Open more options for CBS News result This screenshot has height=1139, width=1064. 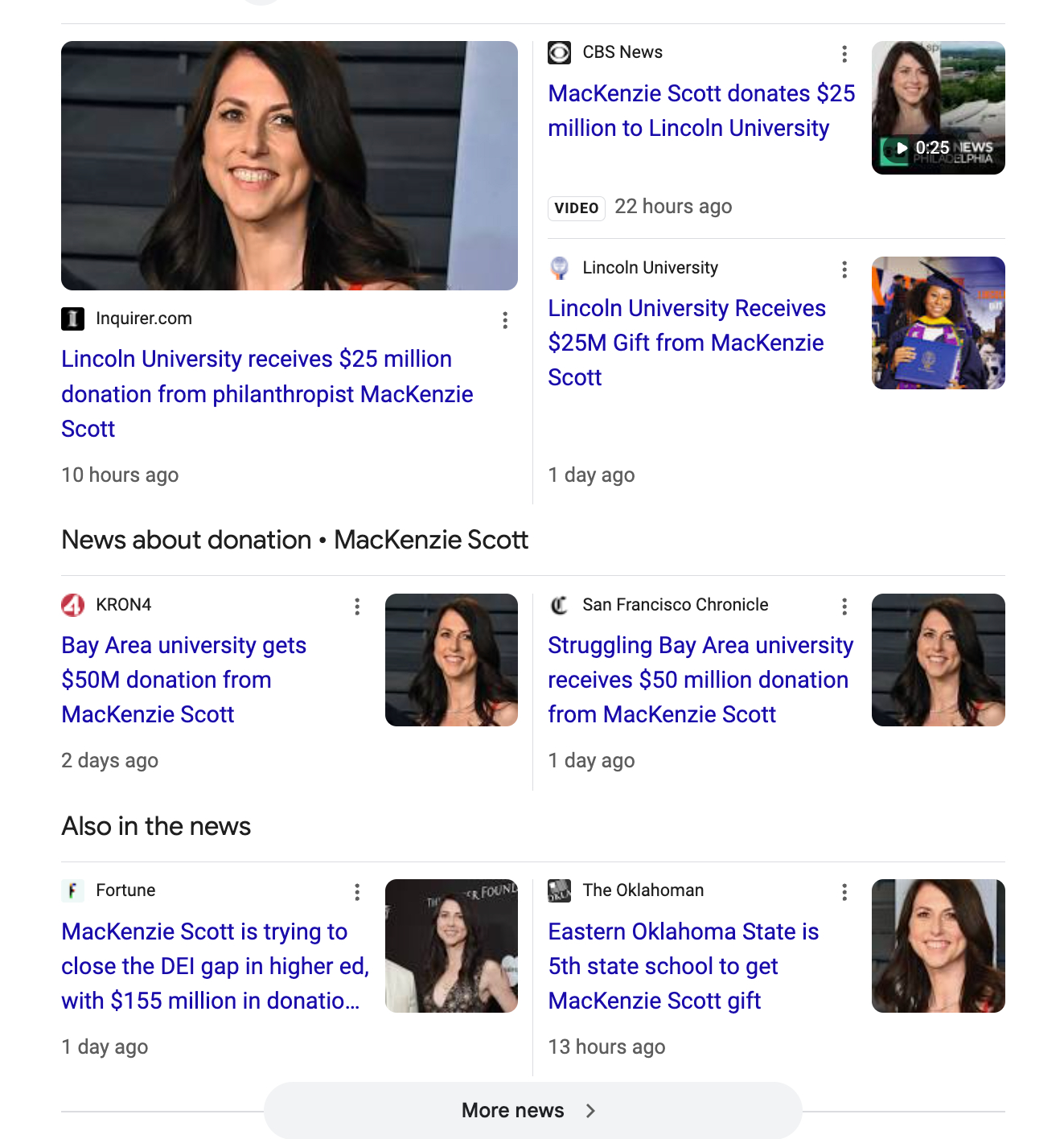coord(844,54)
